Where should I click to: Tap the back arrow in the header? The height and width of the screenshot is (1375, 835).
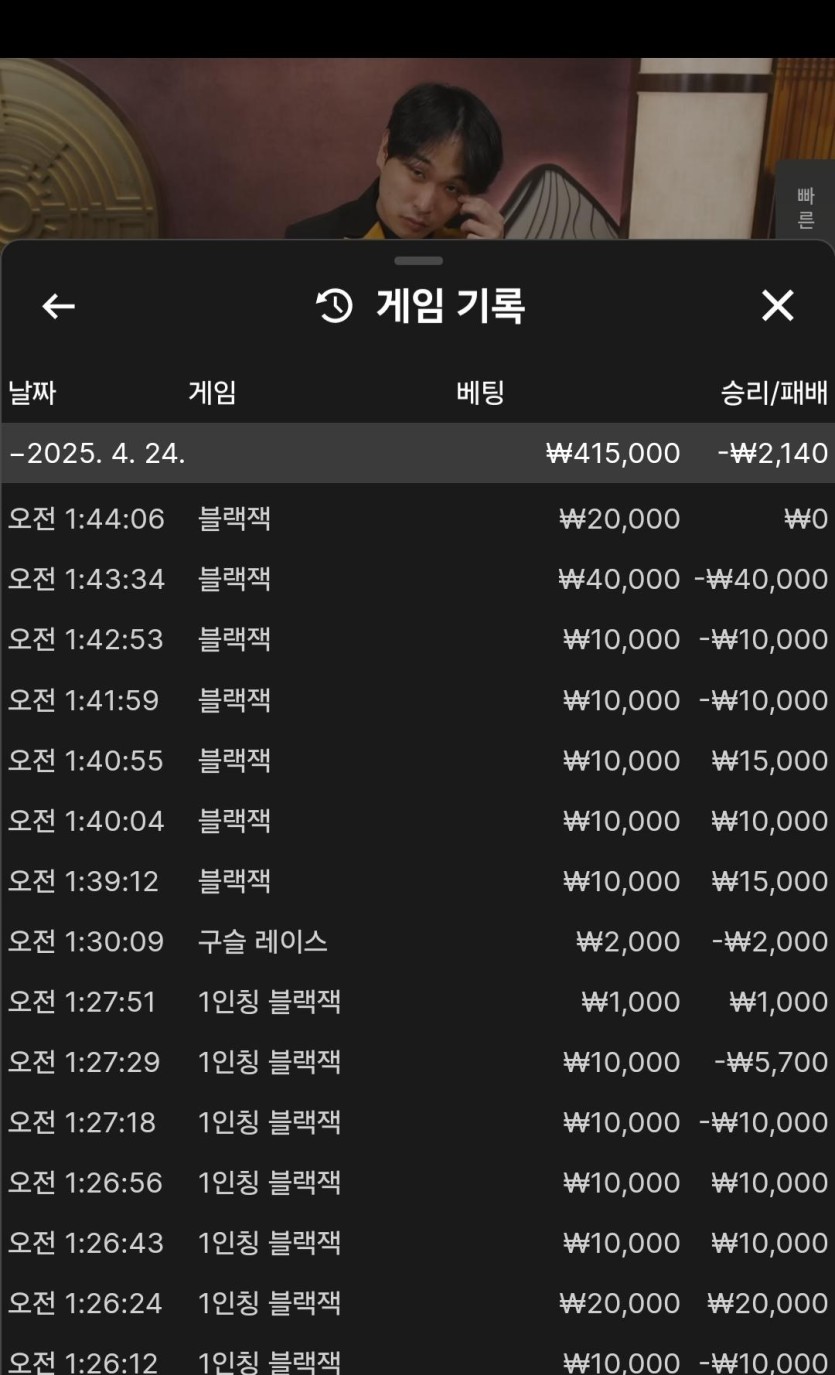click(x=57, y=306)
